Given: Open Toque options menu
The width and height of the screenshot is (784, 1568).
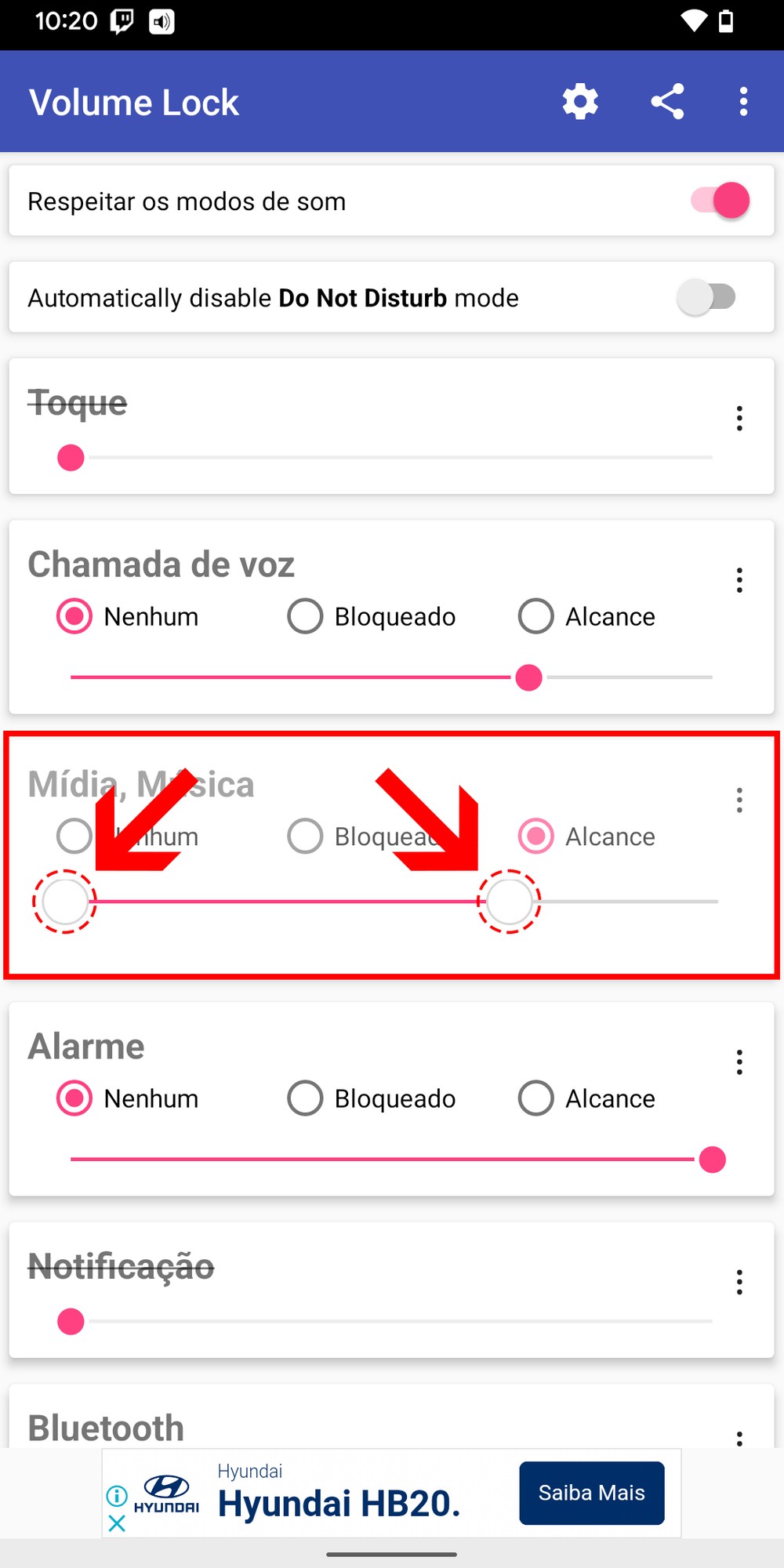Looking at the screenshot, I should tap(739, 419).
